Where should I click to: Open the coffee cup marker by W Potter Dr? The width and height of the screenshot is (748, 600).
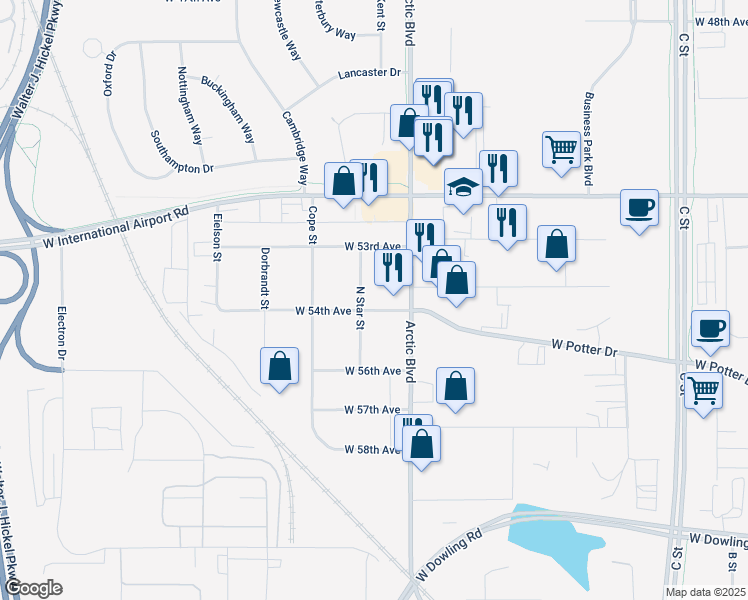[711, 328]
